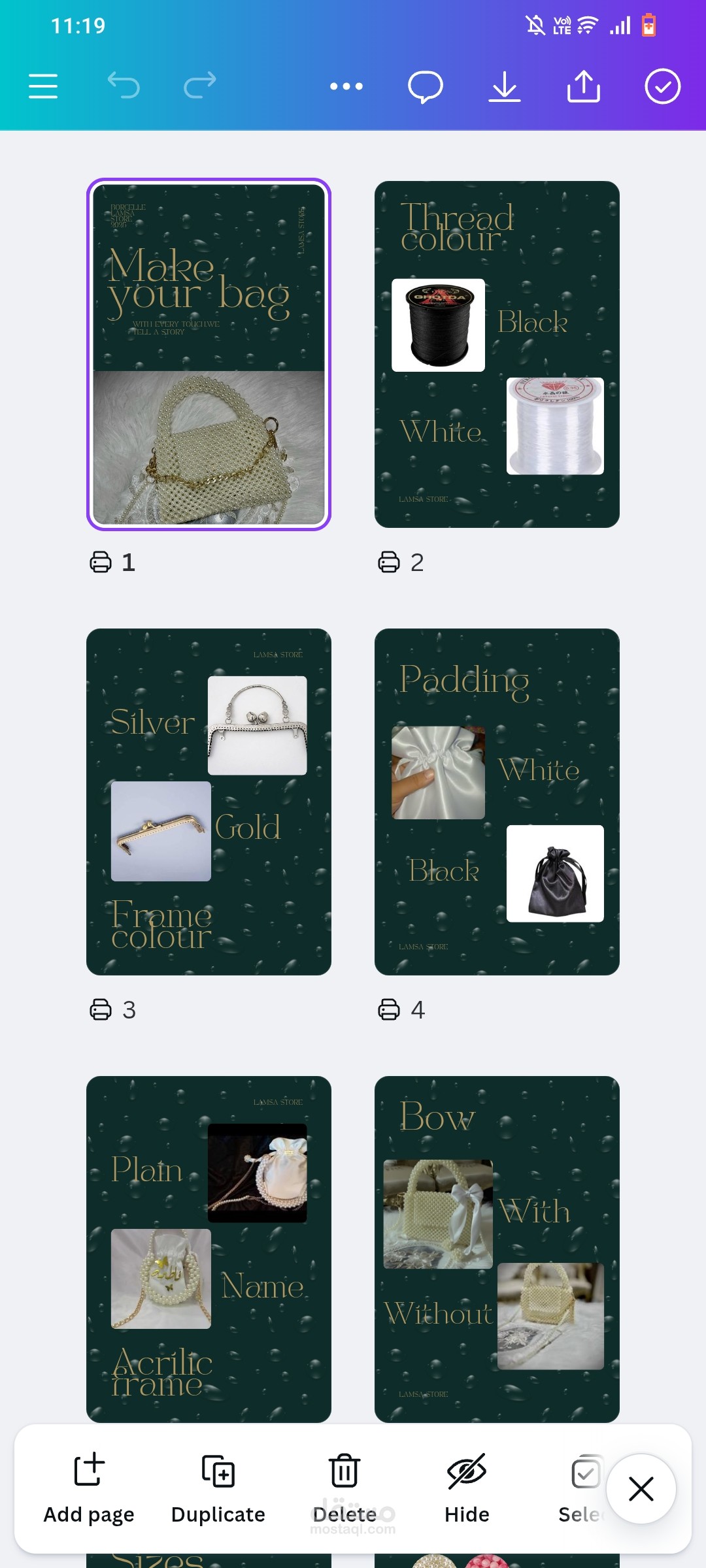Image resolution: width=706 pixels, height=1568 pixels.
Task: Select the Bow page
Action: click(497, 1249)
